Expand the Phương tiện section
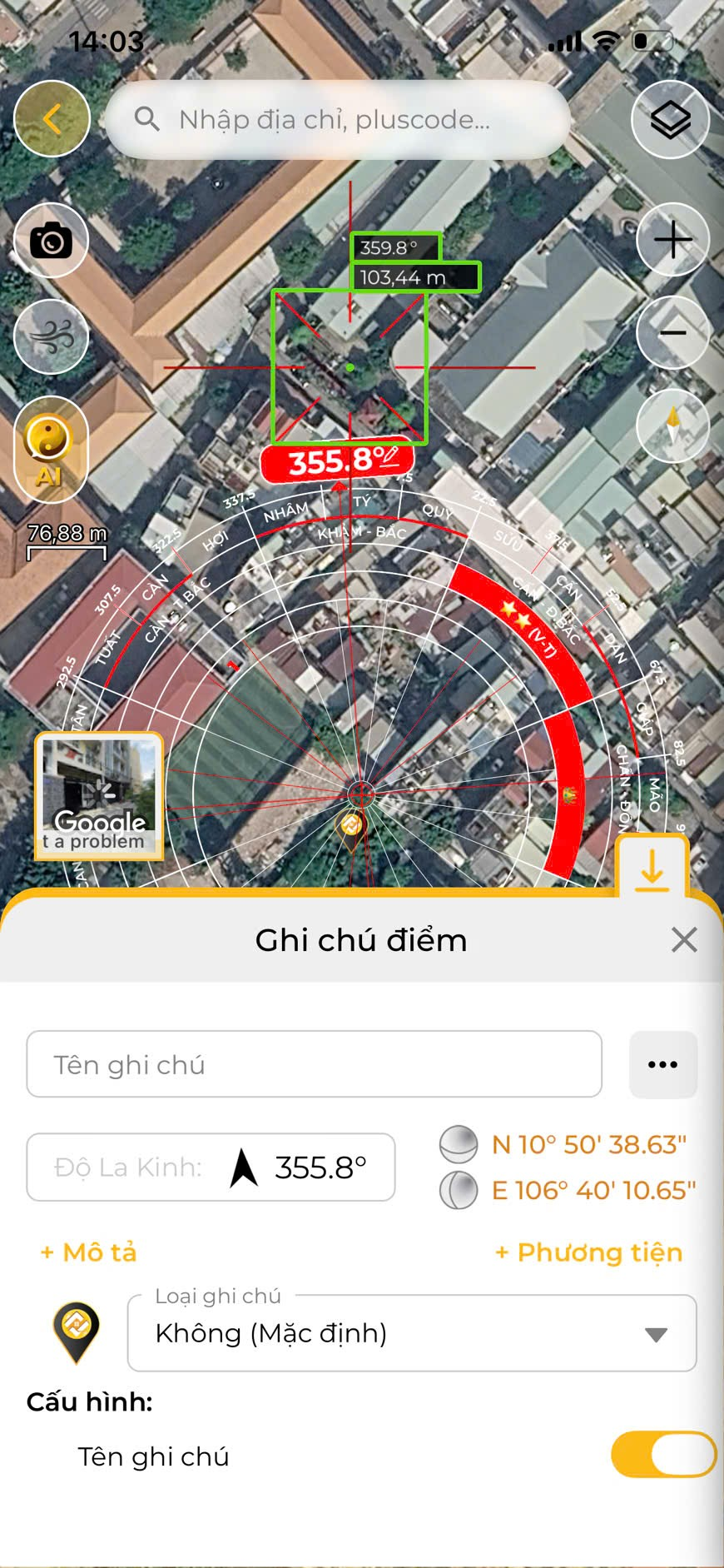Viewport: 724px width, 1568px height. click(588, 1252)
